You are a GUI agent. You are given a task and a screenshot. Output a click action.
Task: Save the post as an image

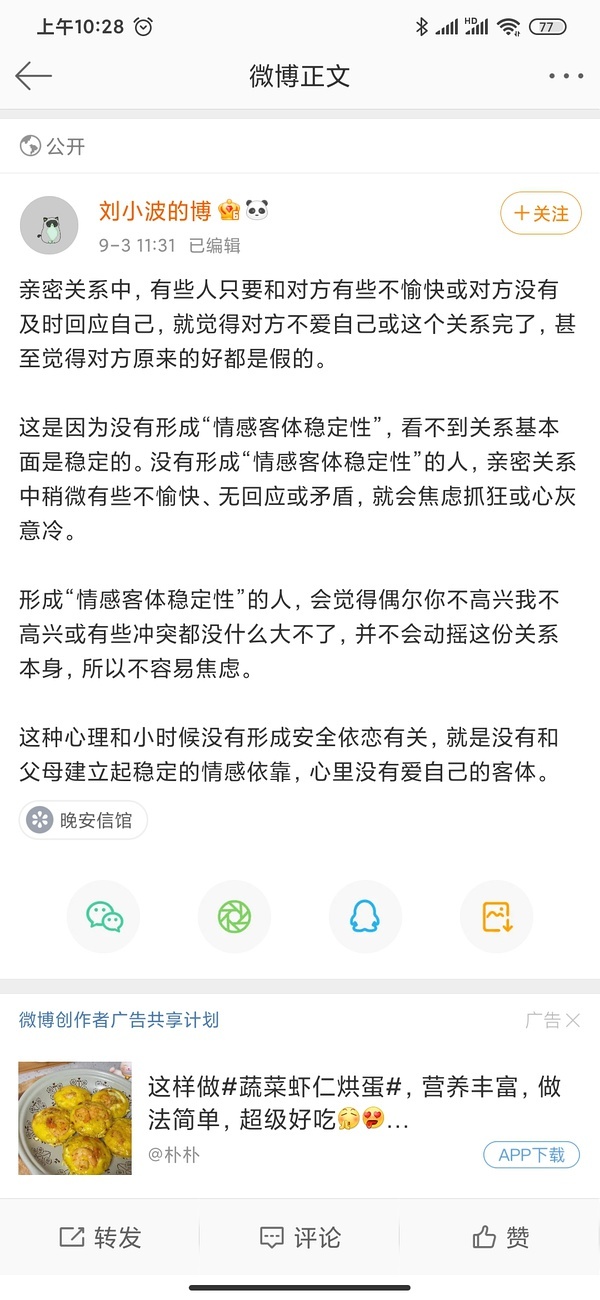pyautogui.click(x=496, y=916)
